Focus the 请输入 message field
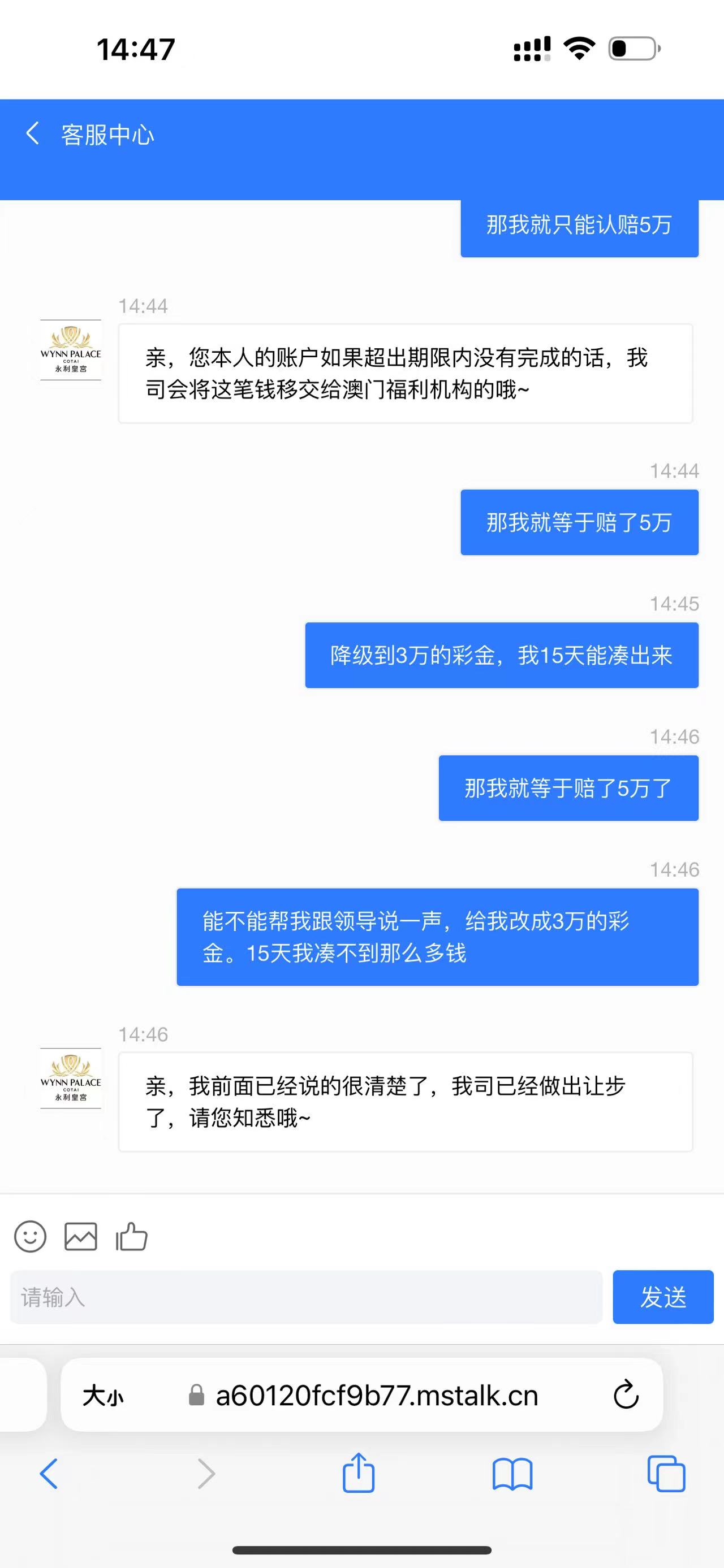724x1568 pixels. pyautogui.click(x=306, y=1297)
